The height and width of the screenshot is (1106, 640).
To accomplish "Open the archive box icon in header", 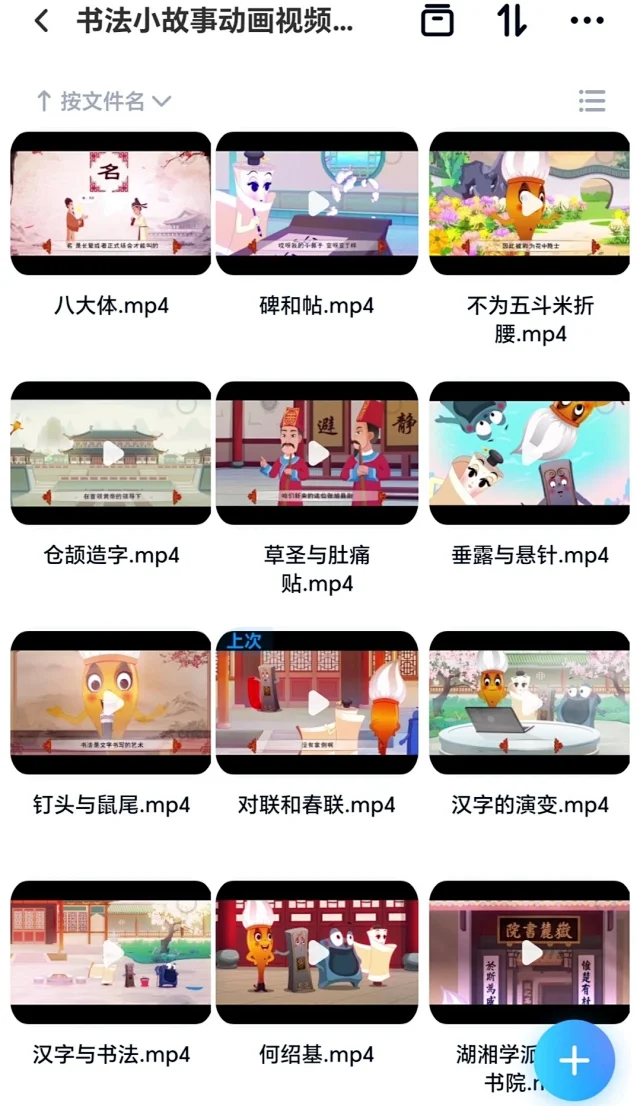I will point(437,21).
